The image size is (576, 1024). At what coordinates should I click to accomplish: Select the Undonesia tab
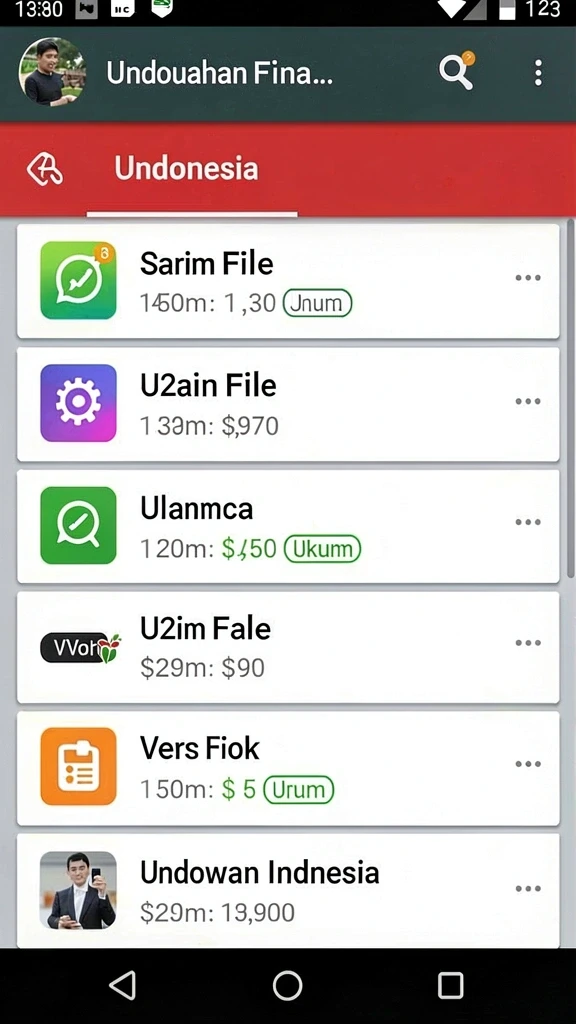point(187,168)
